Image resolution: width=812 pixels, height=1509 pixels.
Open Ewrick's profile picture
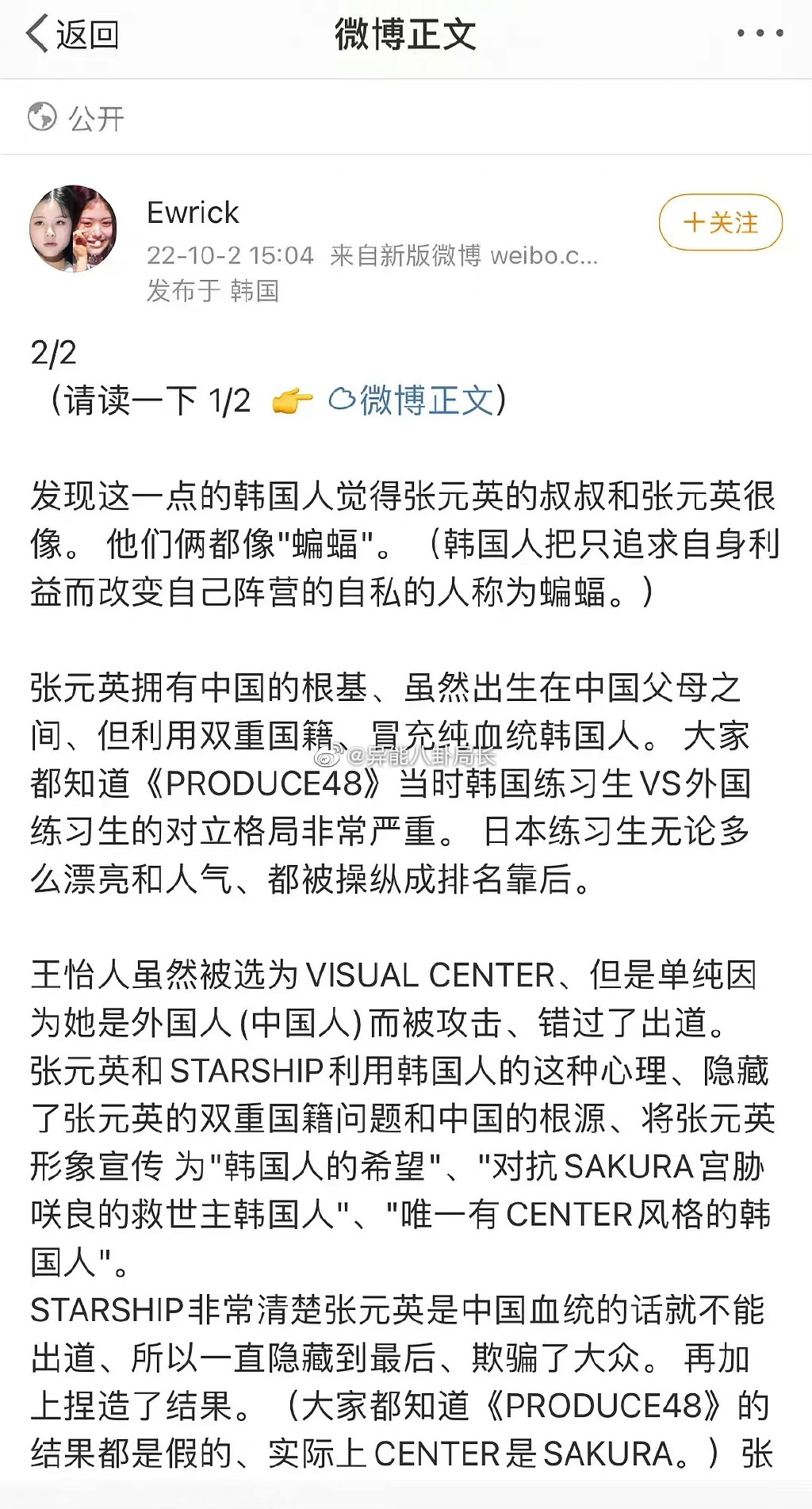coord(73,228)
